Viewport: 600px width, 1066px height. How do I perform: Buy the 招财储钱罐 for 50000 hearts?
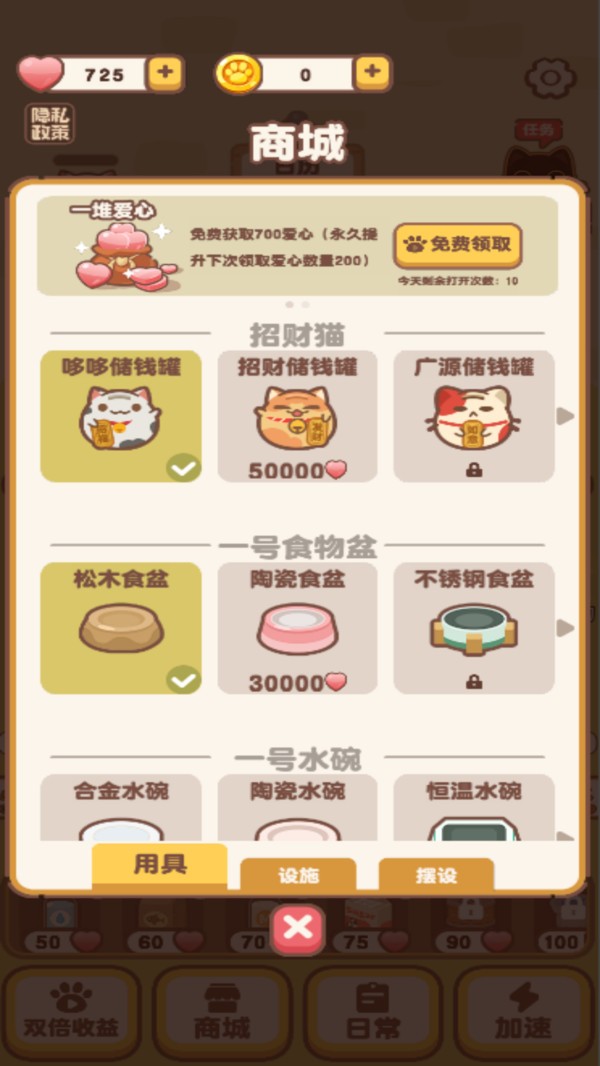point(297,415)
